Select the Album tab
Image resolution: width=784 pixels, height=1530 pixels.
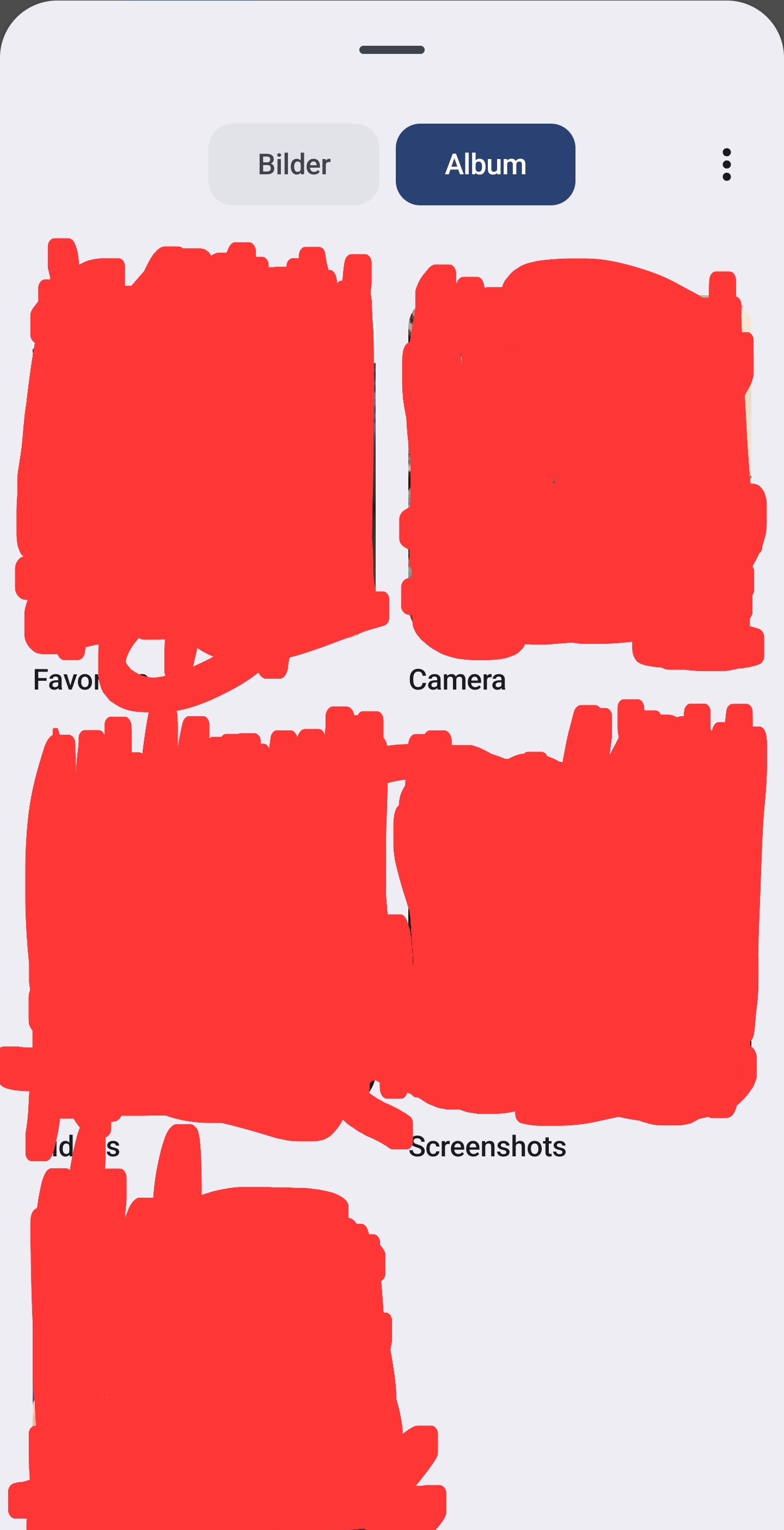(x=486, y=164)
